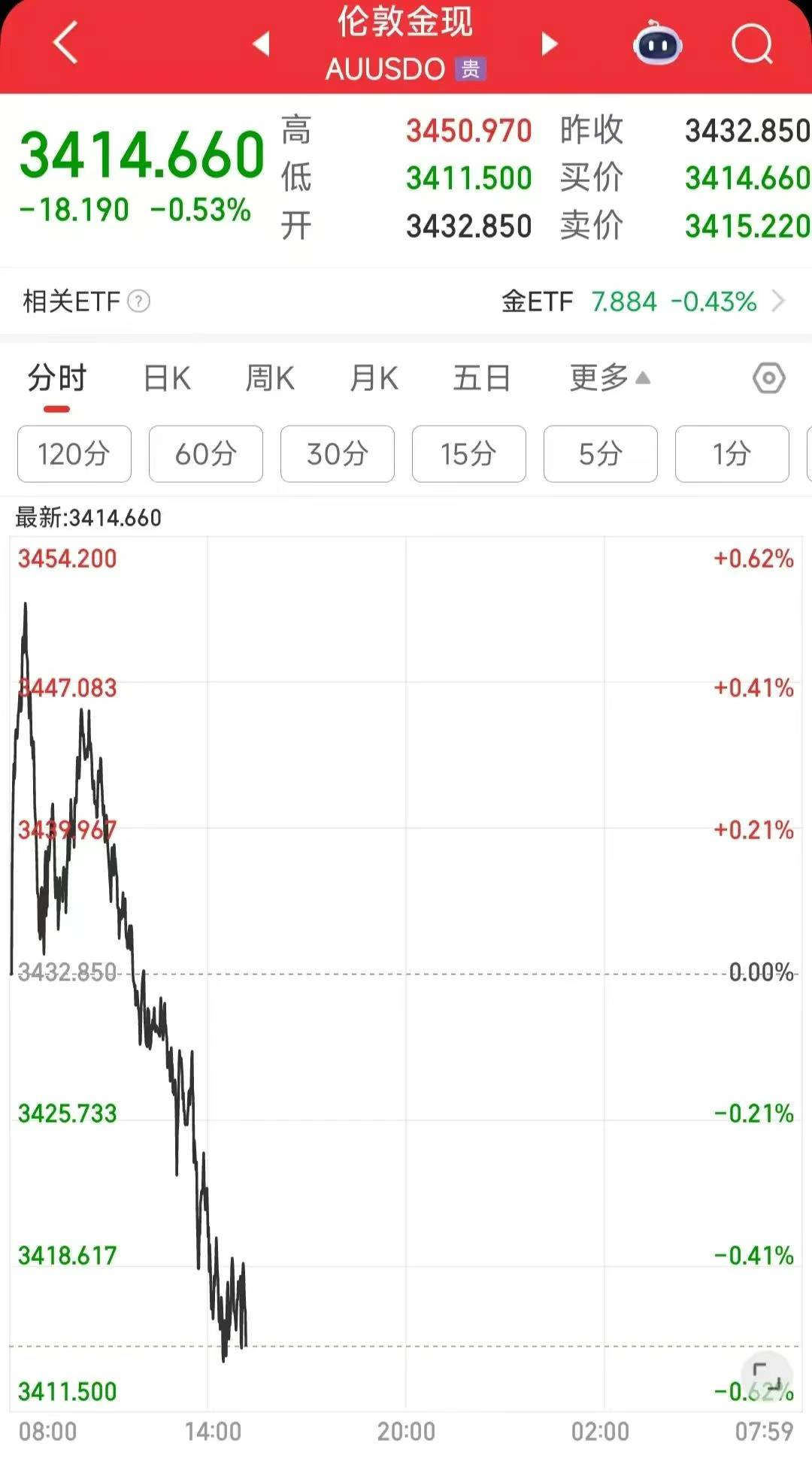
Task: View the 月K chart tab
Action: coord(374,378)
